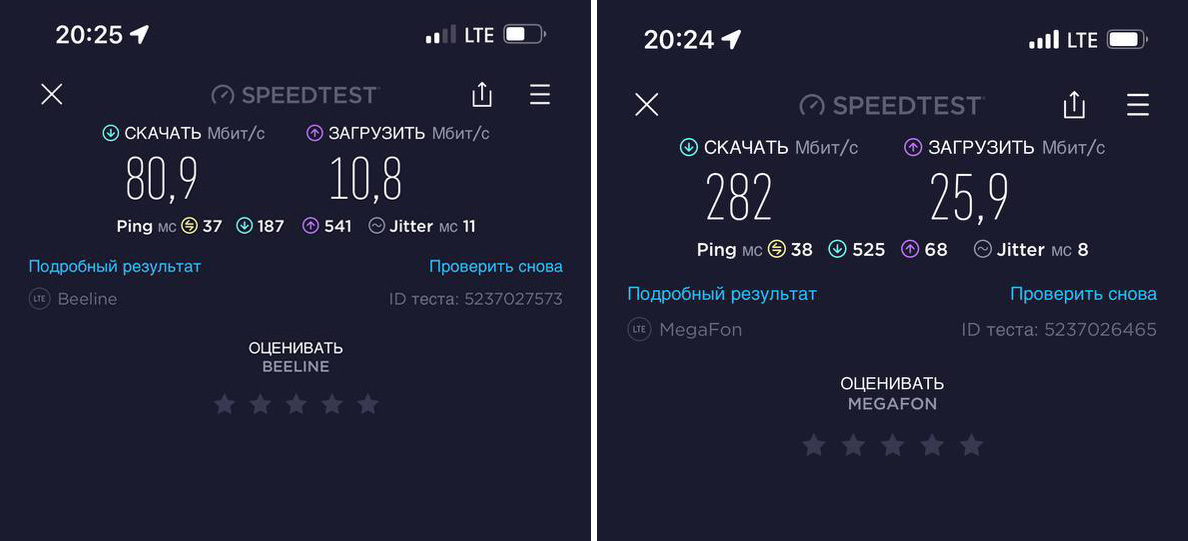Viewport: 1188px width, 541px height.
Task: Run the MegaFon test again via Проверить снова
Action: [x=1083, y=294]
